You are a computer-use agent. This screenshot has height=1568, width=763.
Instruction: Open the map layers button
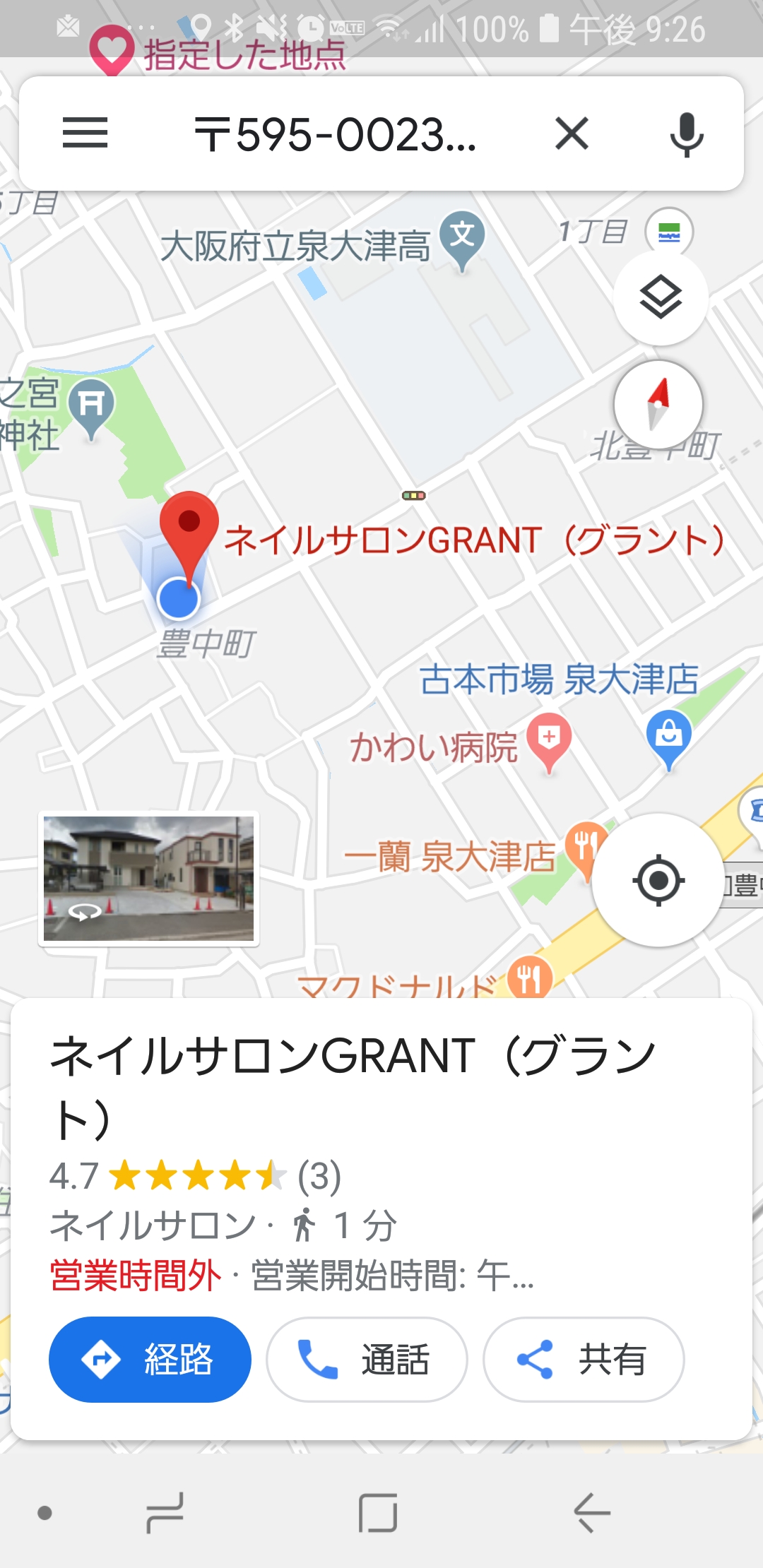click(661, 298)
